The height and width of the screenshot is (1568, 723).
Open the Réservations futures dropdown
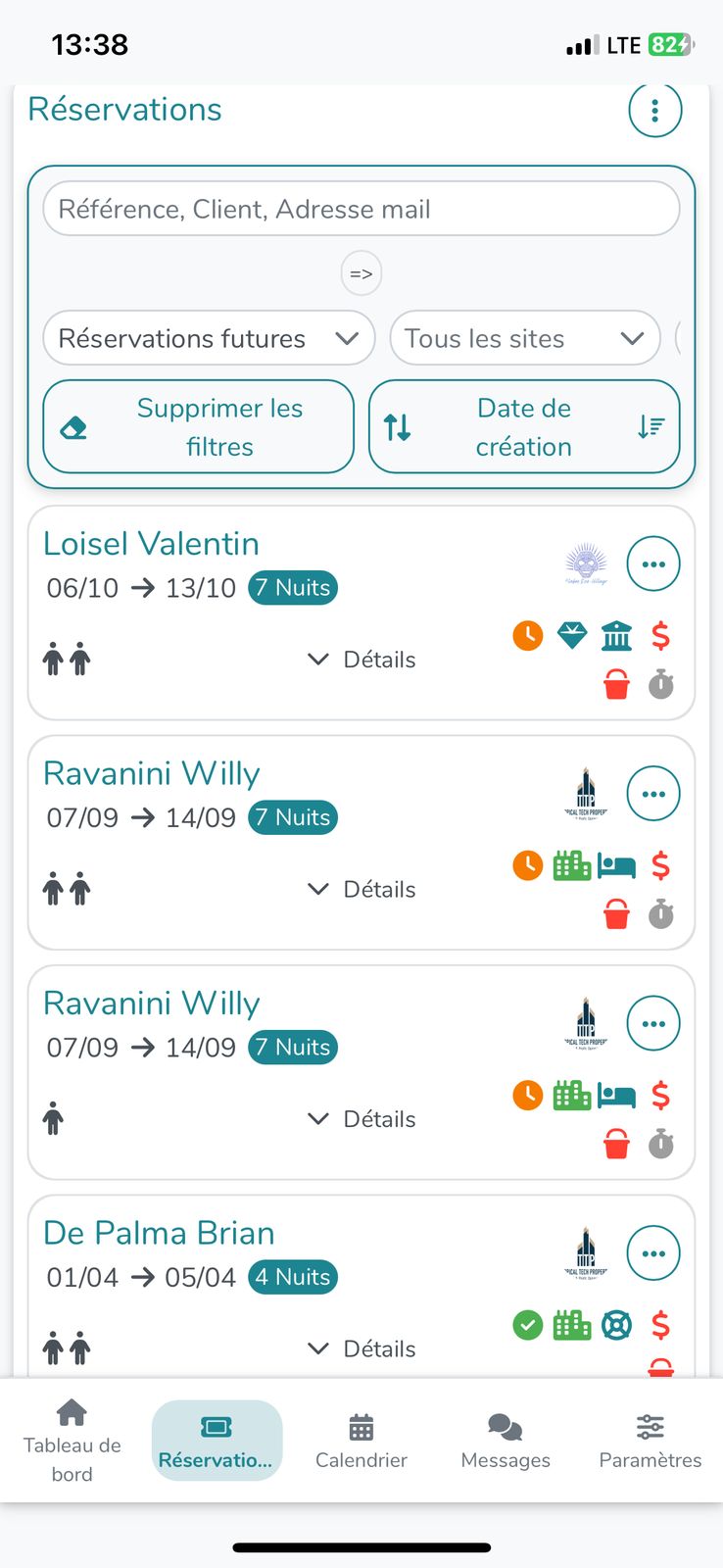click(x=209, y=338)
